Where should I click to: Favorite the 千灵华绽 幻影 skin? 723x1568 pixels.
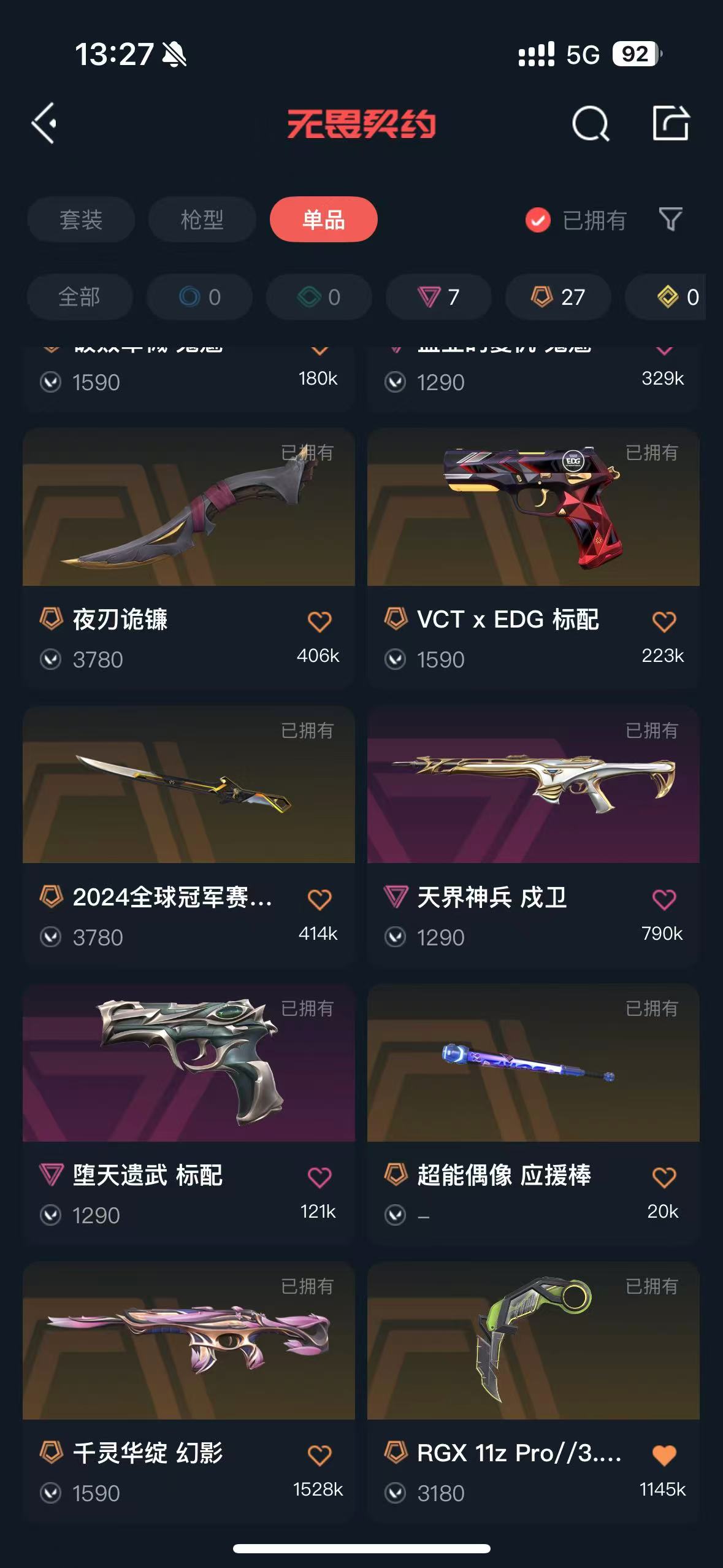click(319, 1455)
